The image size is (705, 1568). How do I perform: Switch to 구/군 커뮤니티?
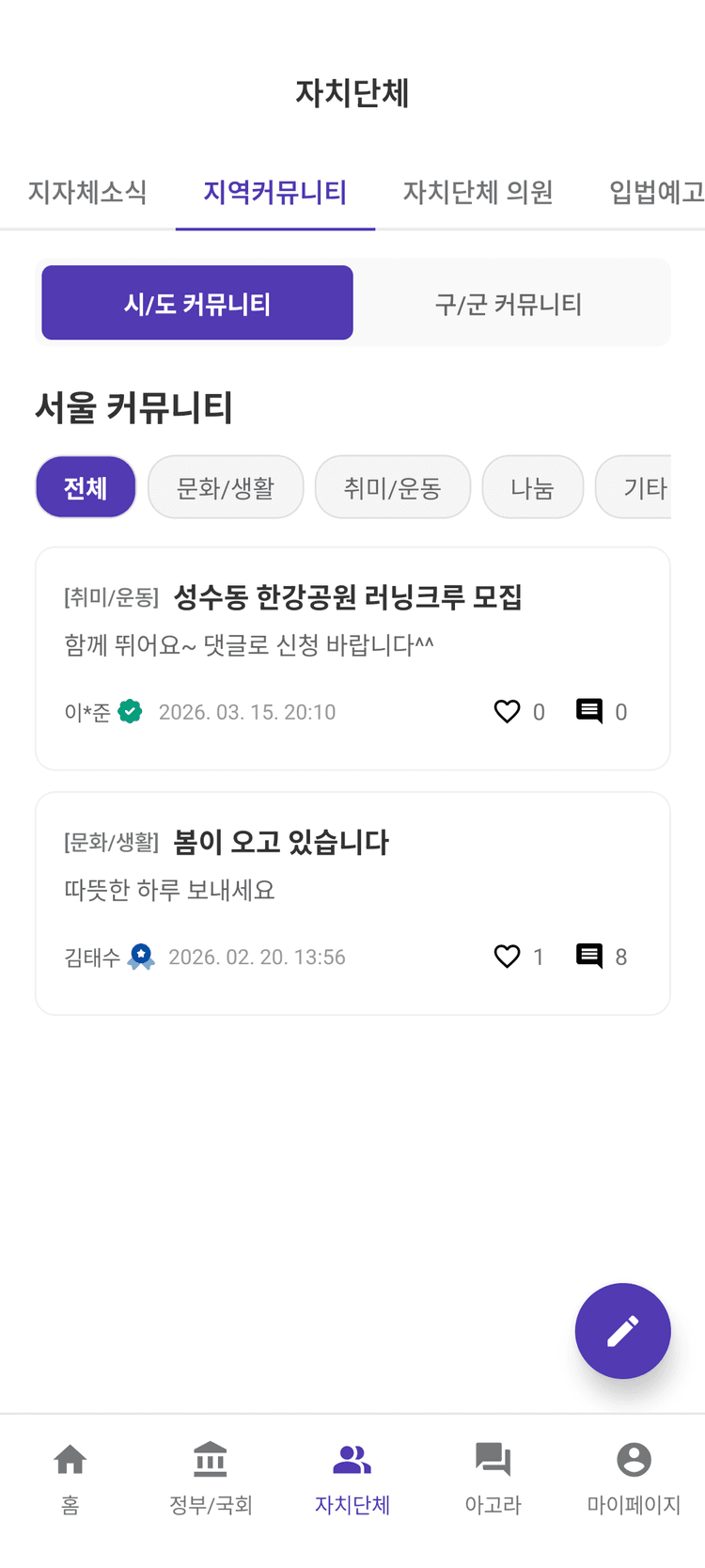pyautogui.click(x=508, y=302)
